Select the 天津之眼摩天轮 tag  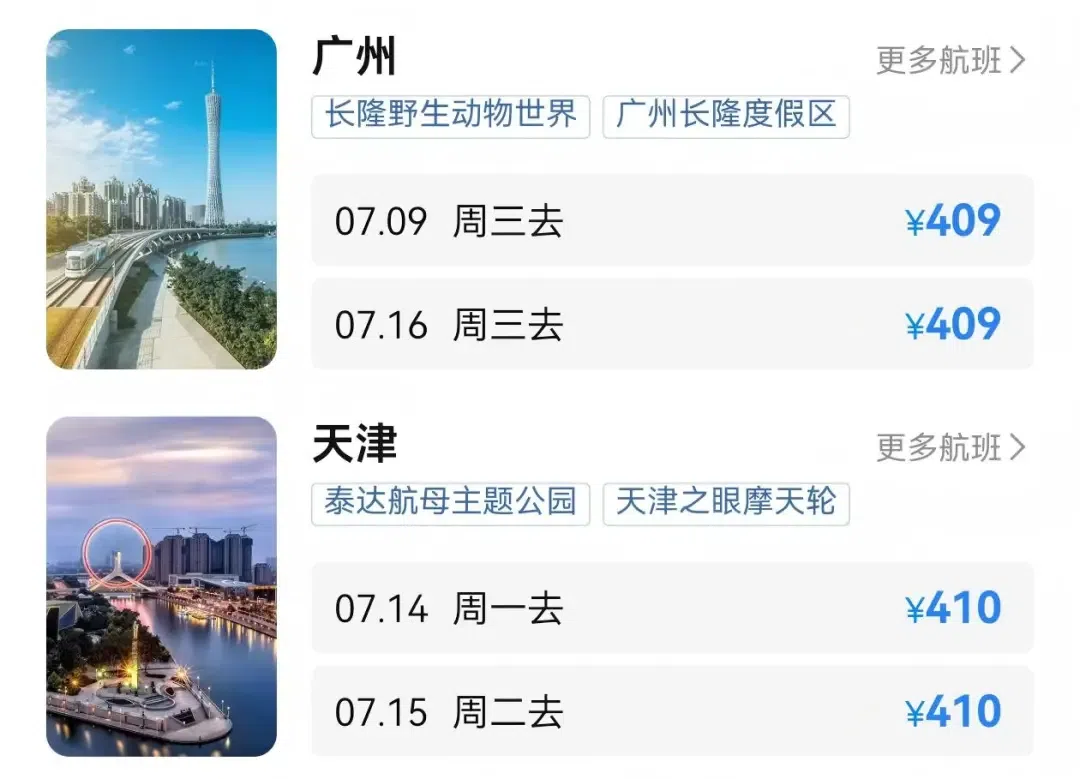click(726, 502)
